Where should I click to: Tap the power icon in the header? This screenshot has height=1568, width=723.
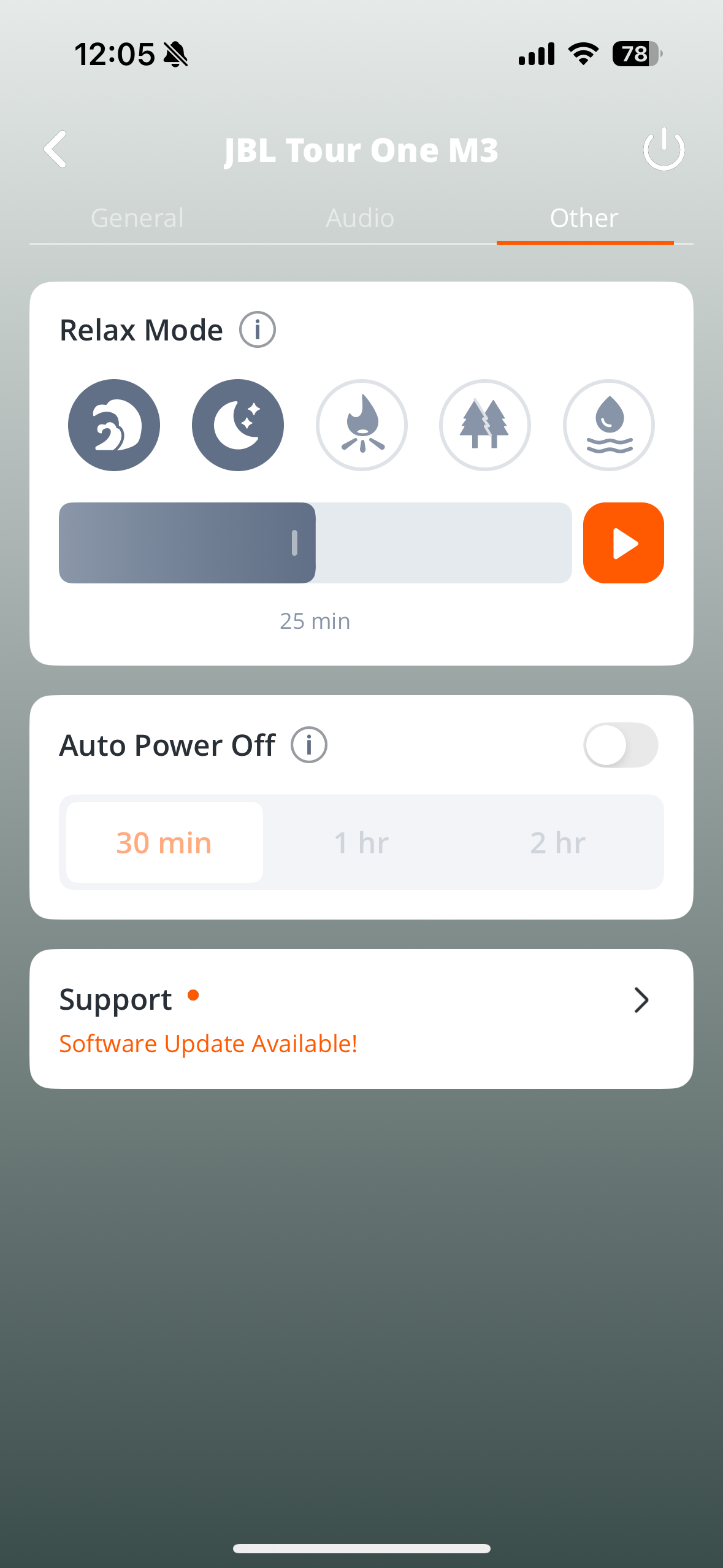pos(664,149)
